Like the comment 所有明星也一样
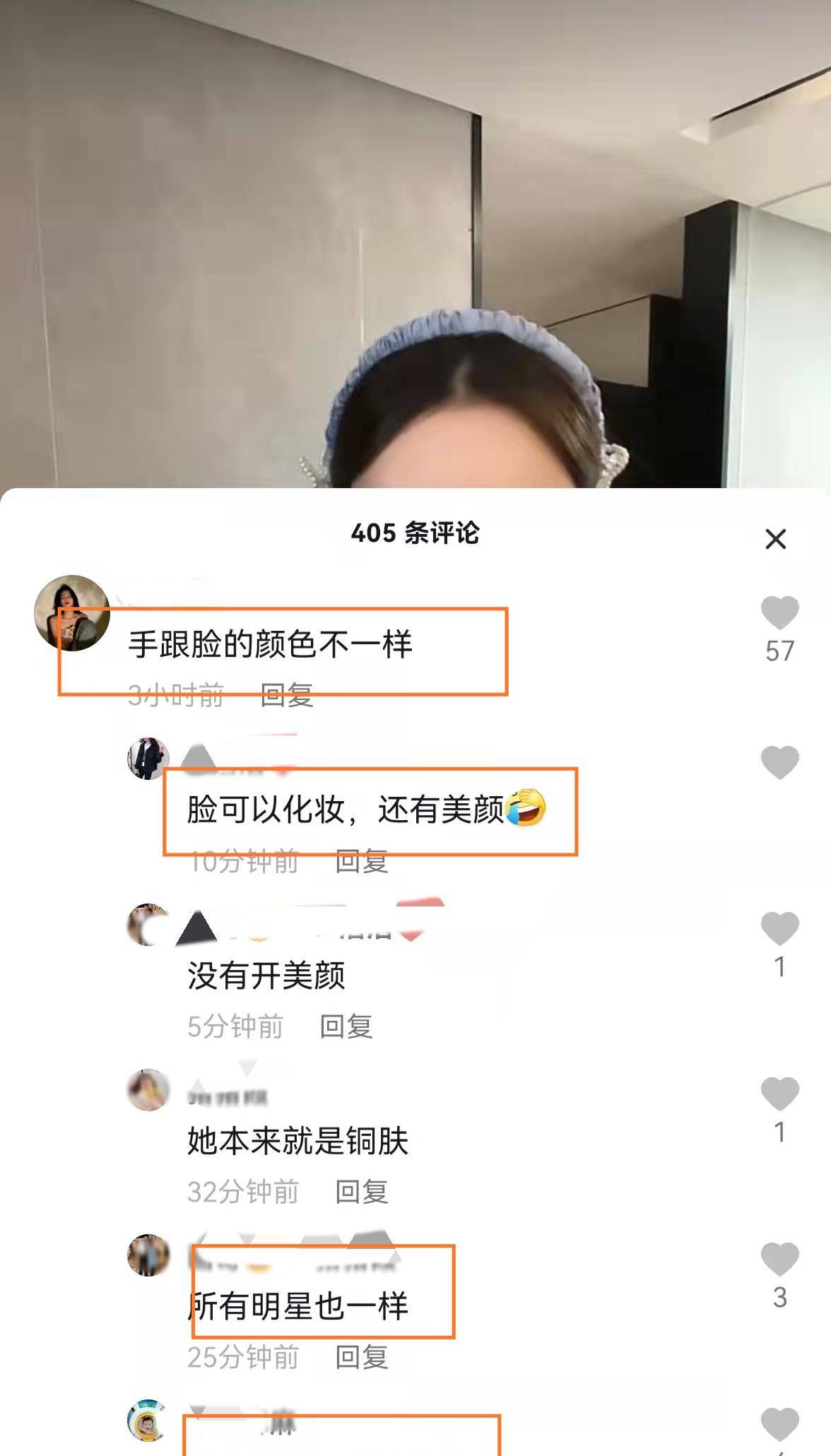Screen dimensions: 831x1456 [779, 1259]
